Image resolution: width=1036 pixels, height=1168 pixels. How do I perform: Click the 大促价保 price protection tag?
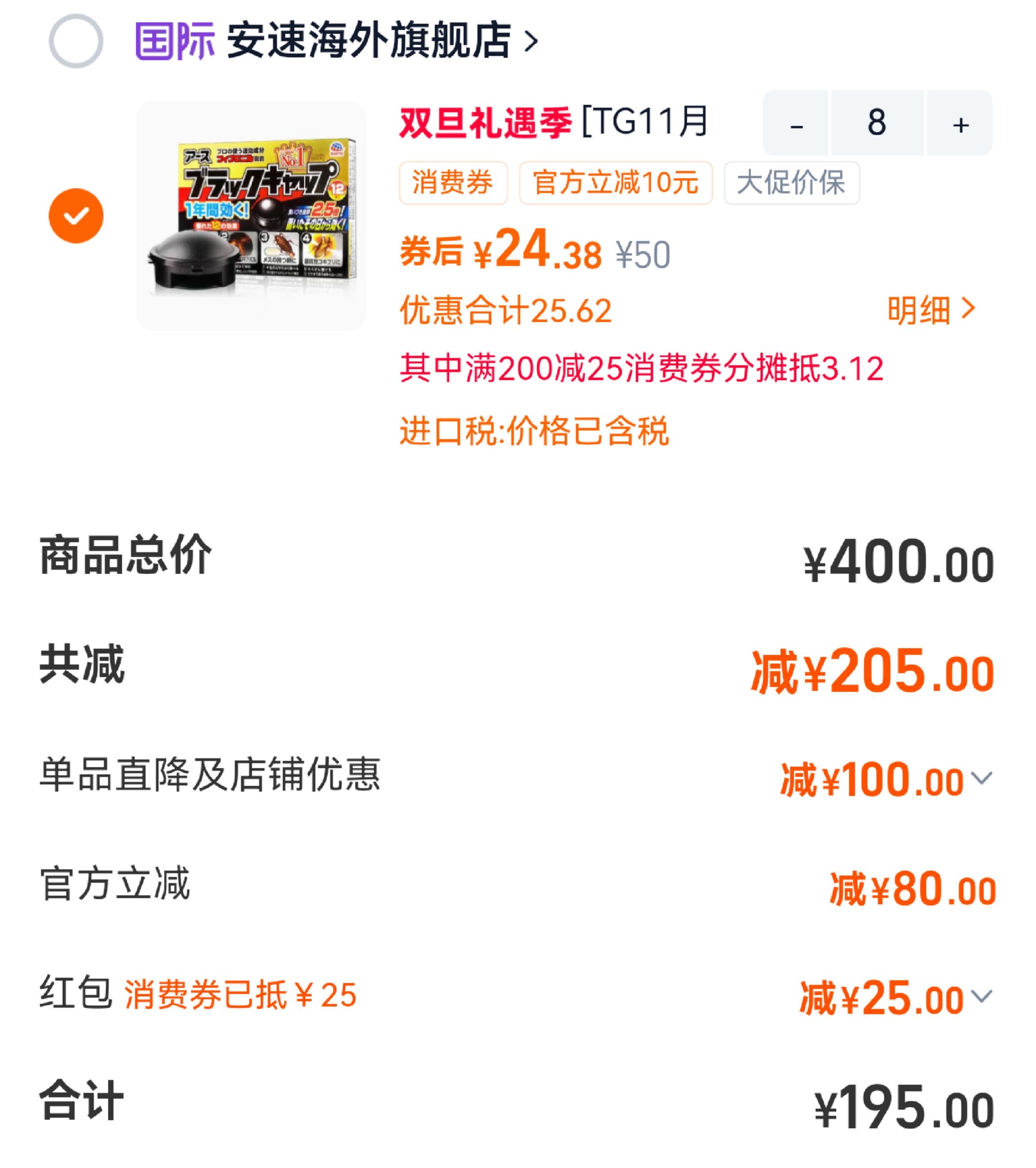[x=791, y=183]
